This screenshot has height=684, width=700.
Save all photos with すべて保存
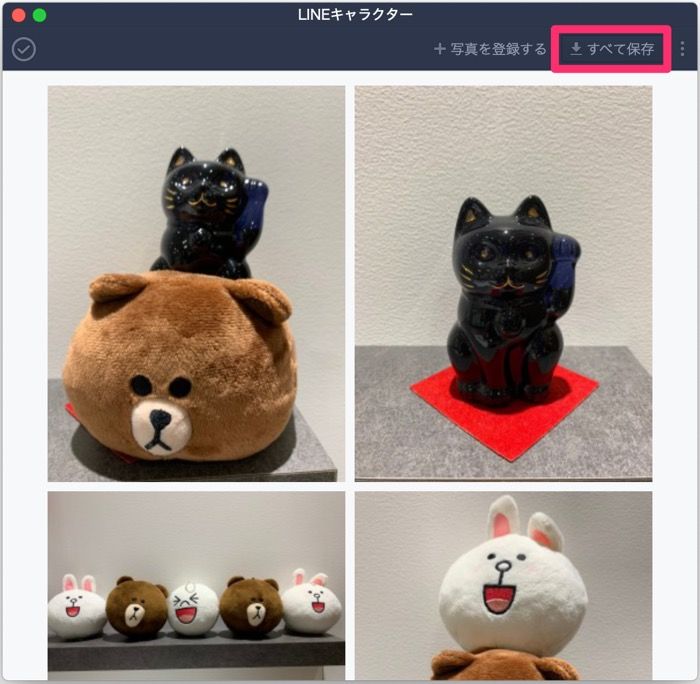click(612, 49)
